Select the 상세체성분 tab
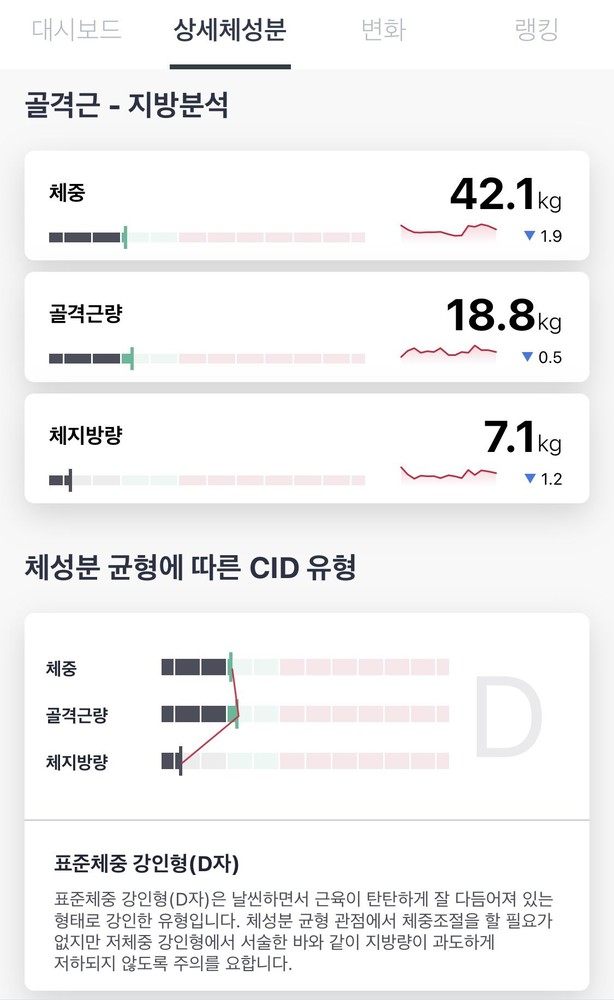The image size is (614, 1000). (x=230, y=30)
